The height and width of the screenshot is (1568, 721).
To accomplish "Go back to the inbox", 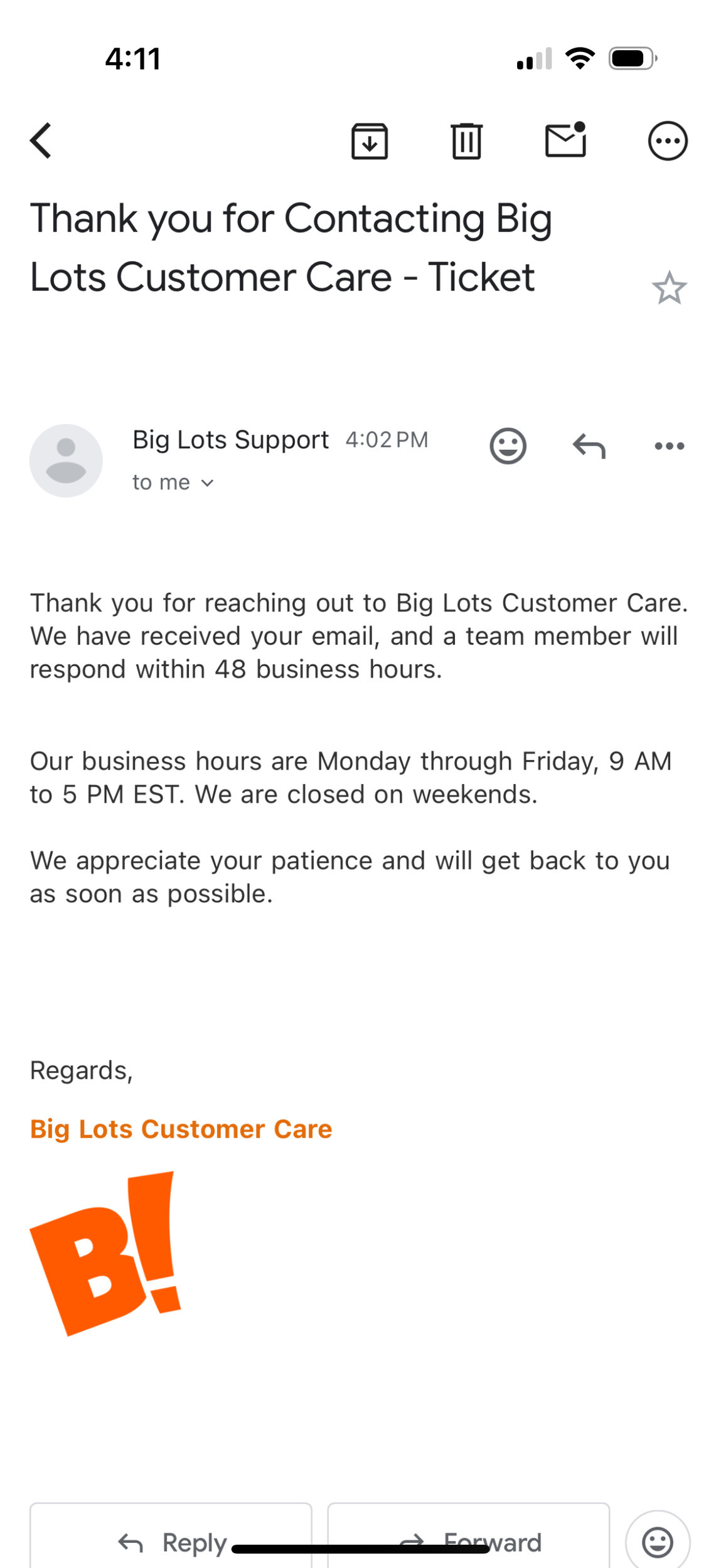I will click(41, 140).
